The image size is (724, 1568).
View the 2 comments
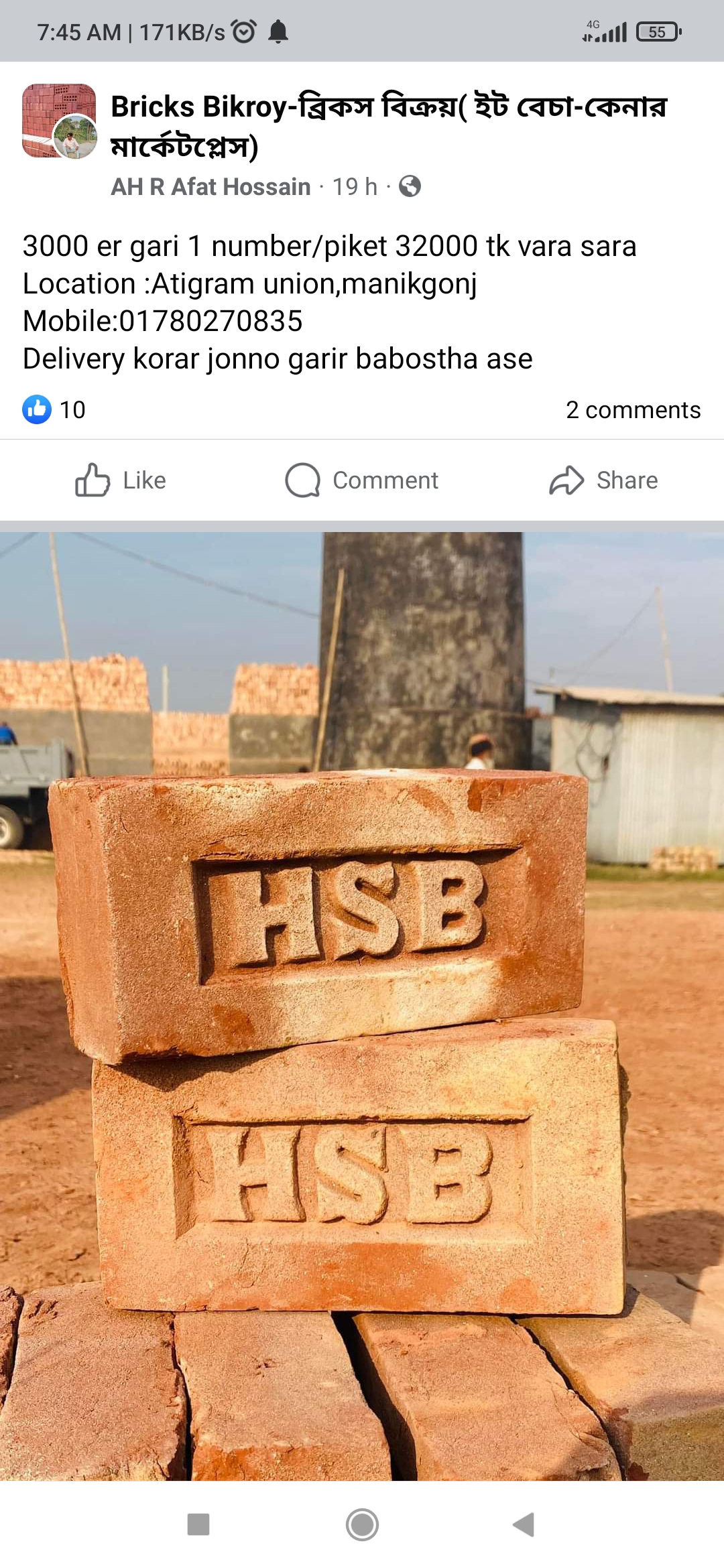coord(632,409)
